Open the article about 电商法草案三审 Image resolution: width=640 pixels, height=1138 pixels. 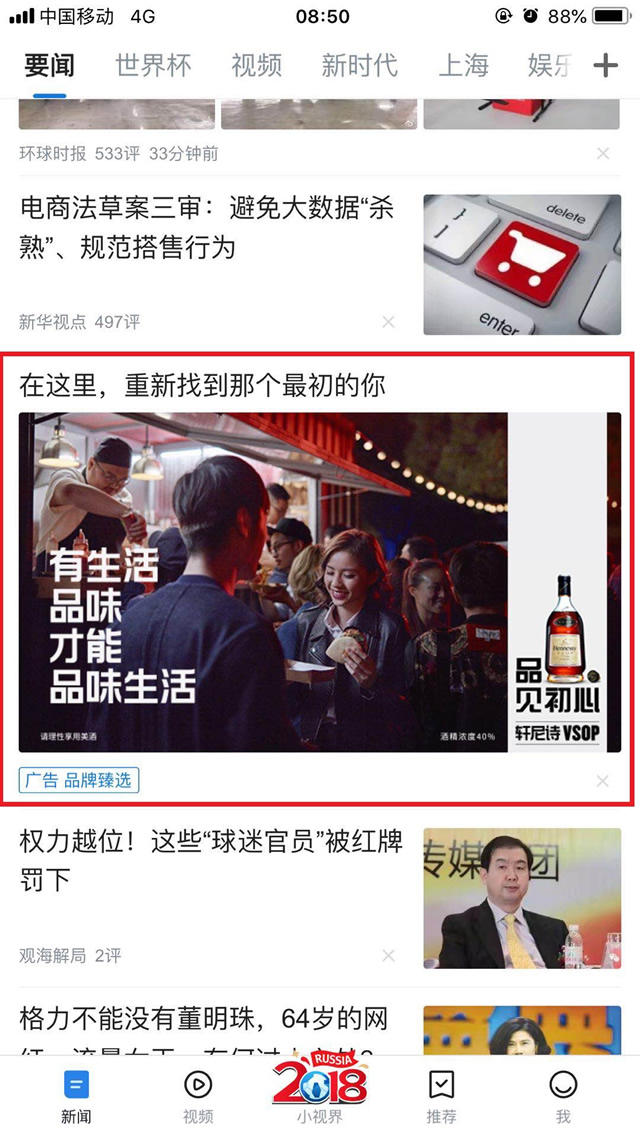(x=207, y=227)
